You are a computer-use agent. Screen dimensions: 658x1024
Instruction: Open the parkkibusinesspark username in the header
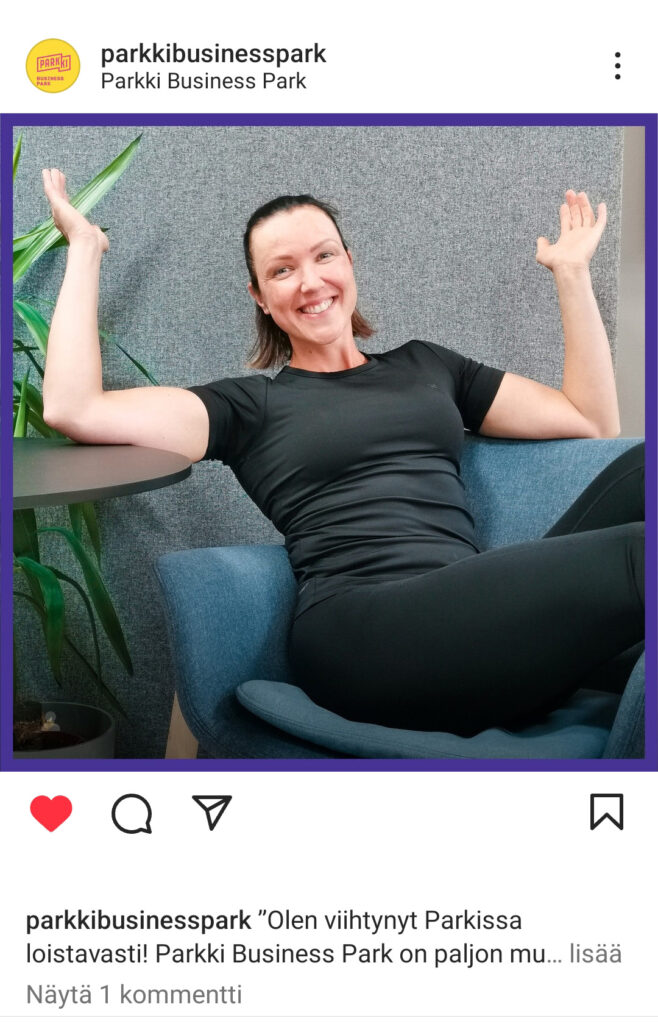(x=213, y=53)
